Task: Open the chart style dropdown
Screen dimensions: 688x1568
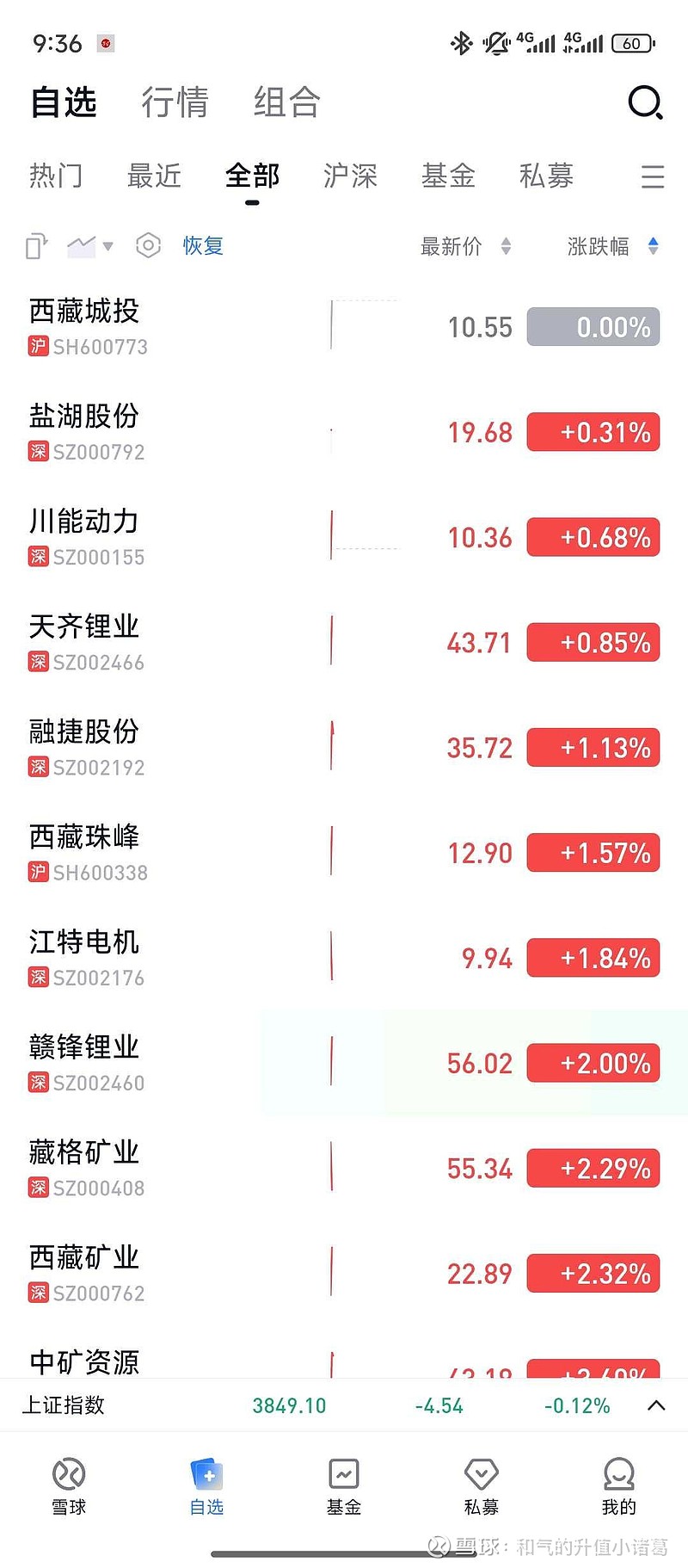Action: [x=89, y=246]
